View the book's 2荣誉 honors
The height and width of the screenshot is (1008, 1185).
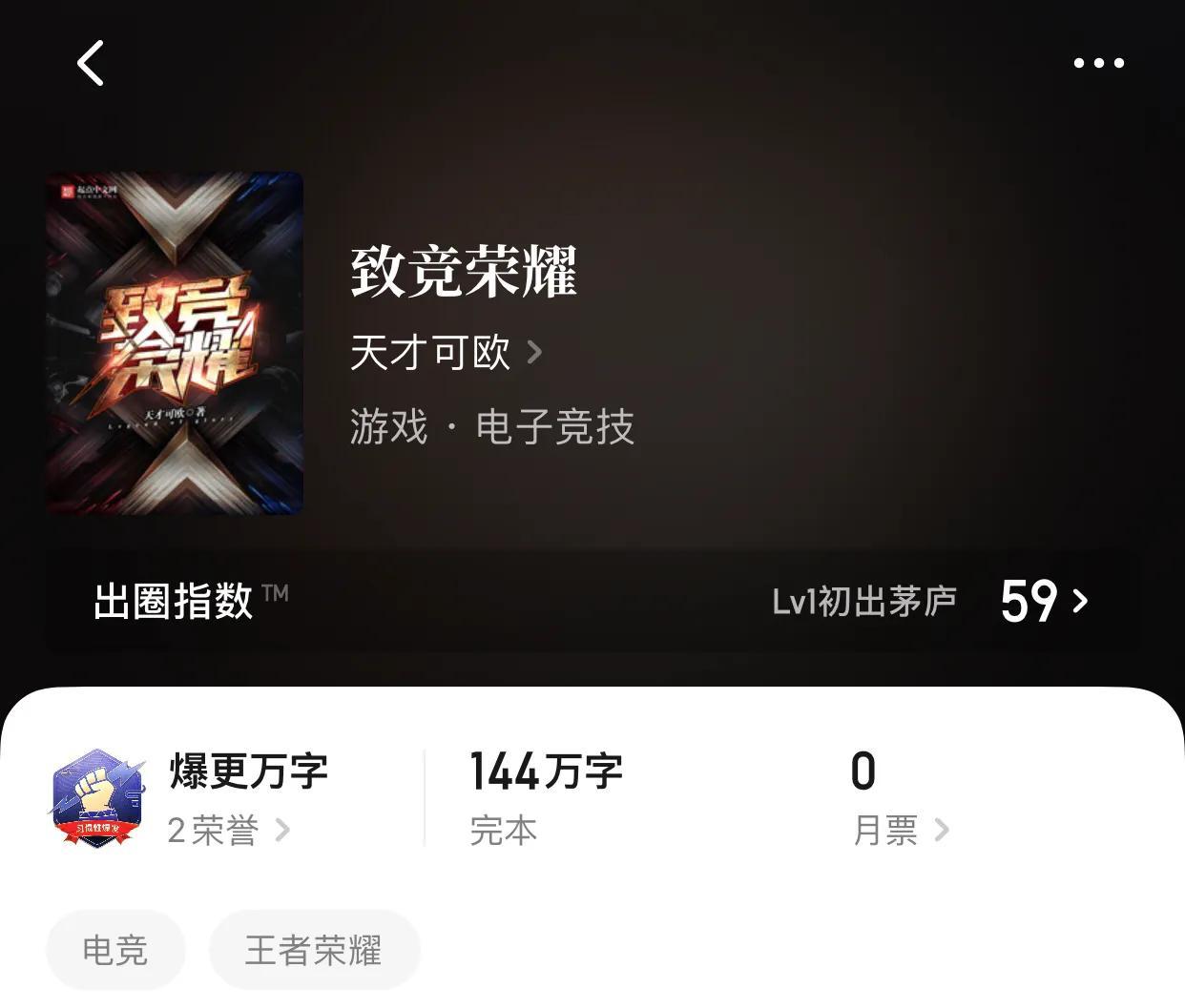[x=228, y=830]
